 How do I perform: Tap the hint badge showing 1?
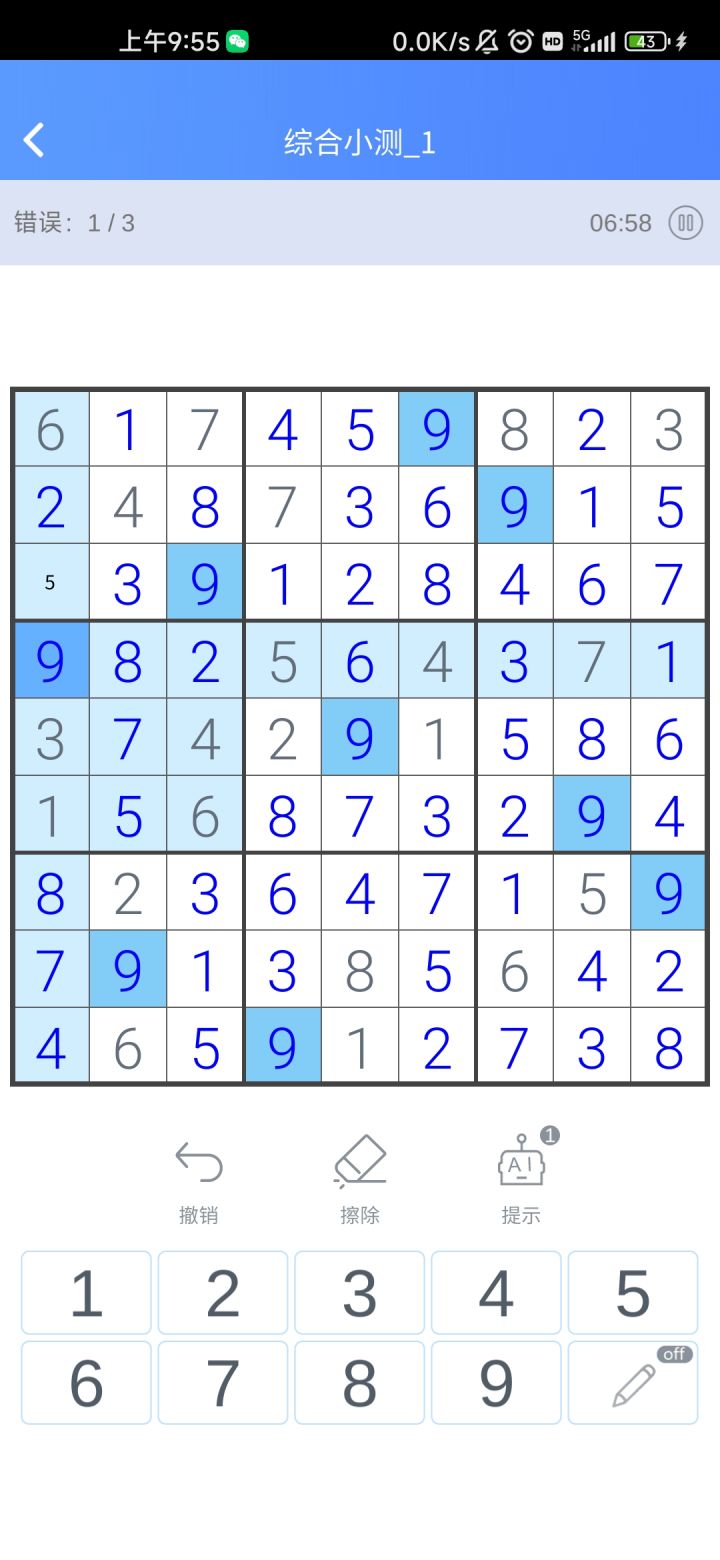click(551, 1135)
